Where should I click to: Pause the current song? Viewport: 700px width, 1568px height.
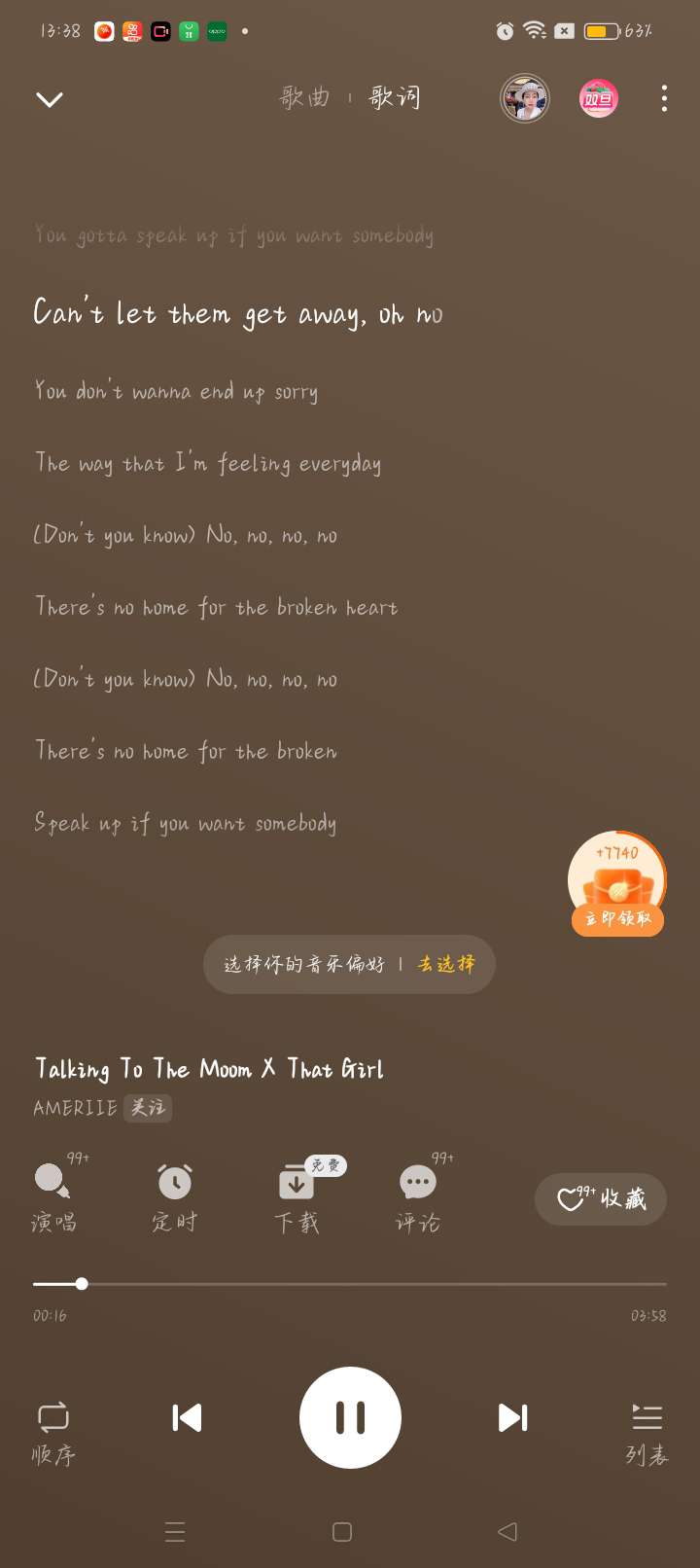(350, 1418)
